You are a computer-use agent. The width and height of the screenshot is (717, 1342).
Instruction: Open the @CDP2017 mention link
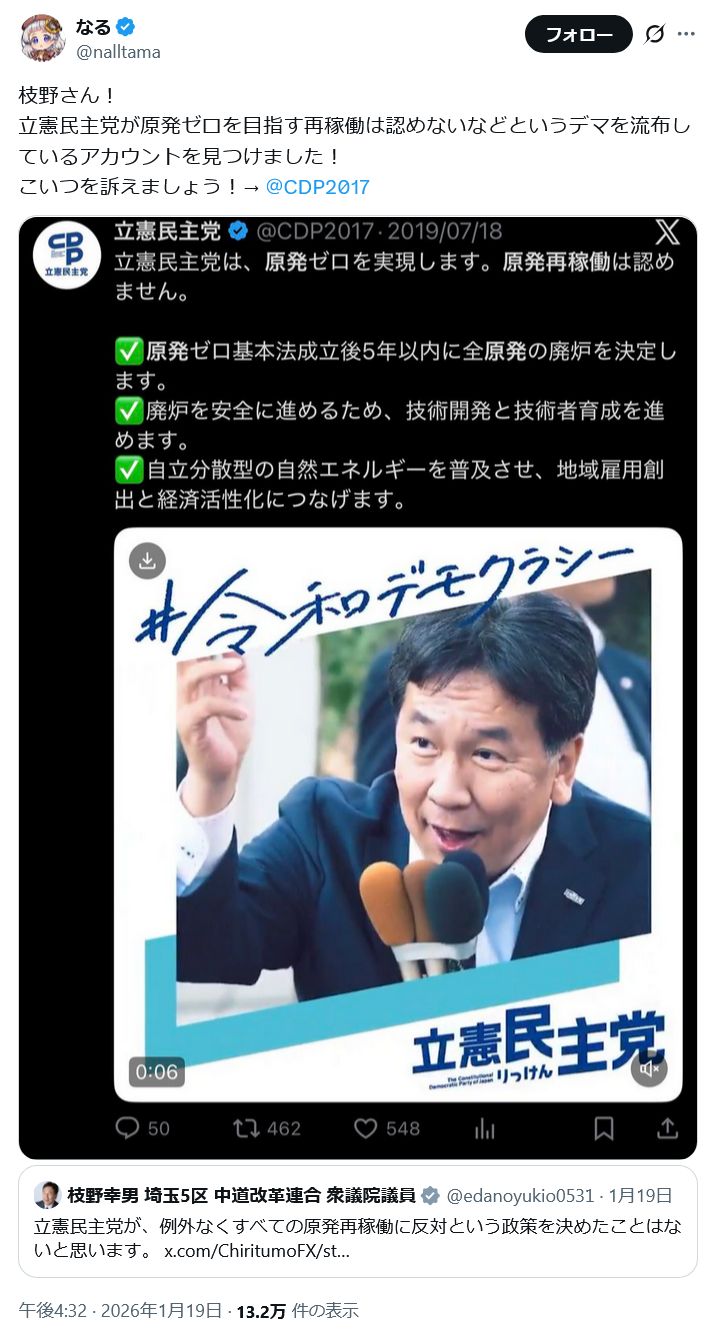pos(317,186)
